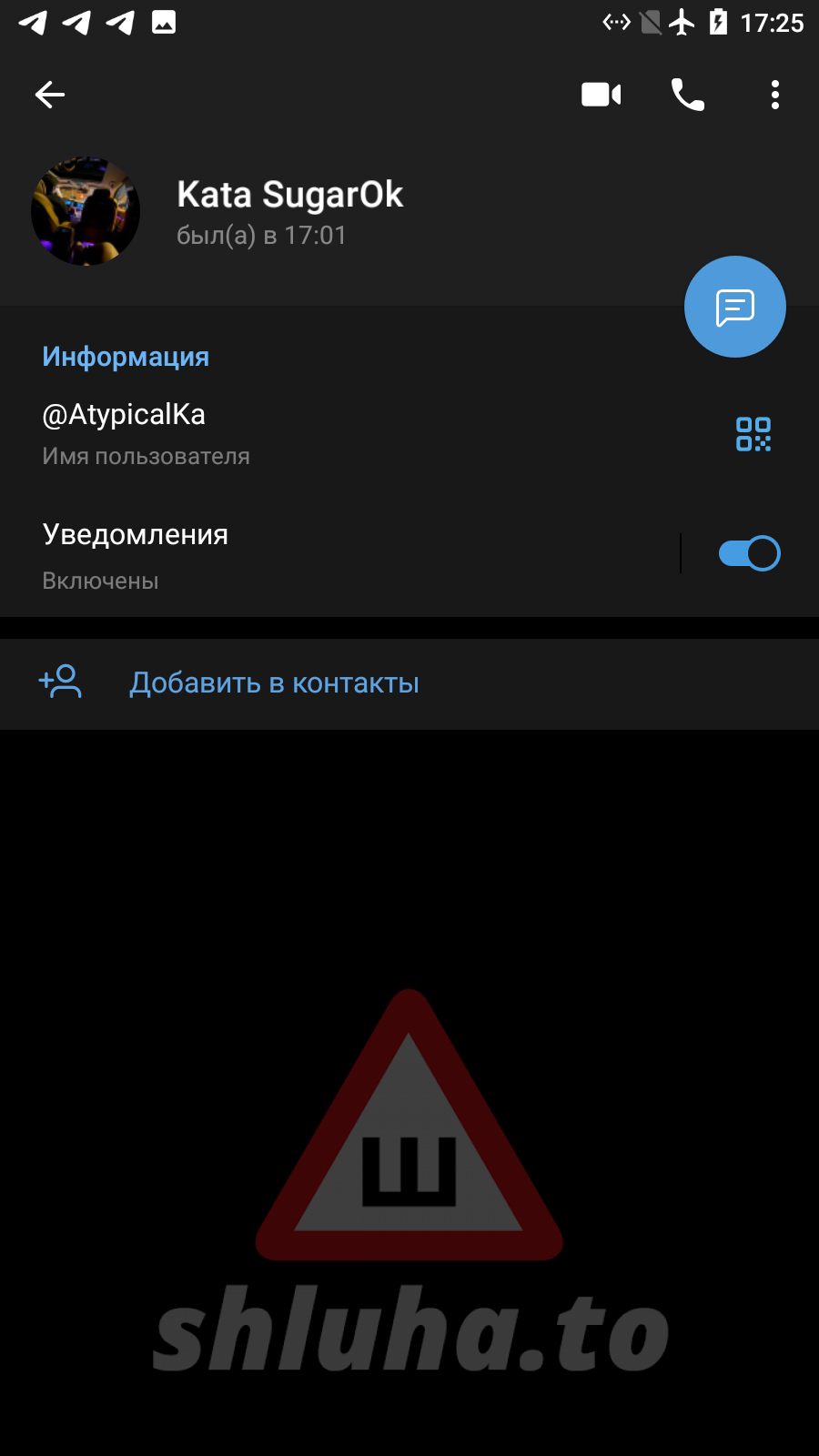The image size is (819, 1456).
Task: Start a video call with Kata SugarOk
Action: [601, 95]
